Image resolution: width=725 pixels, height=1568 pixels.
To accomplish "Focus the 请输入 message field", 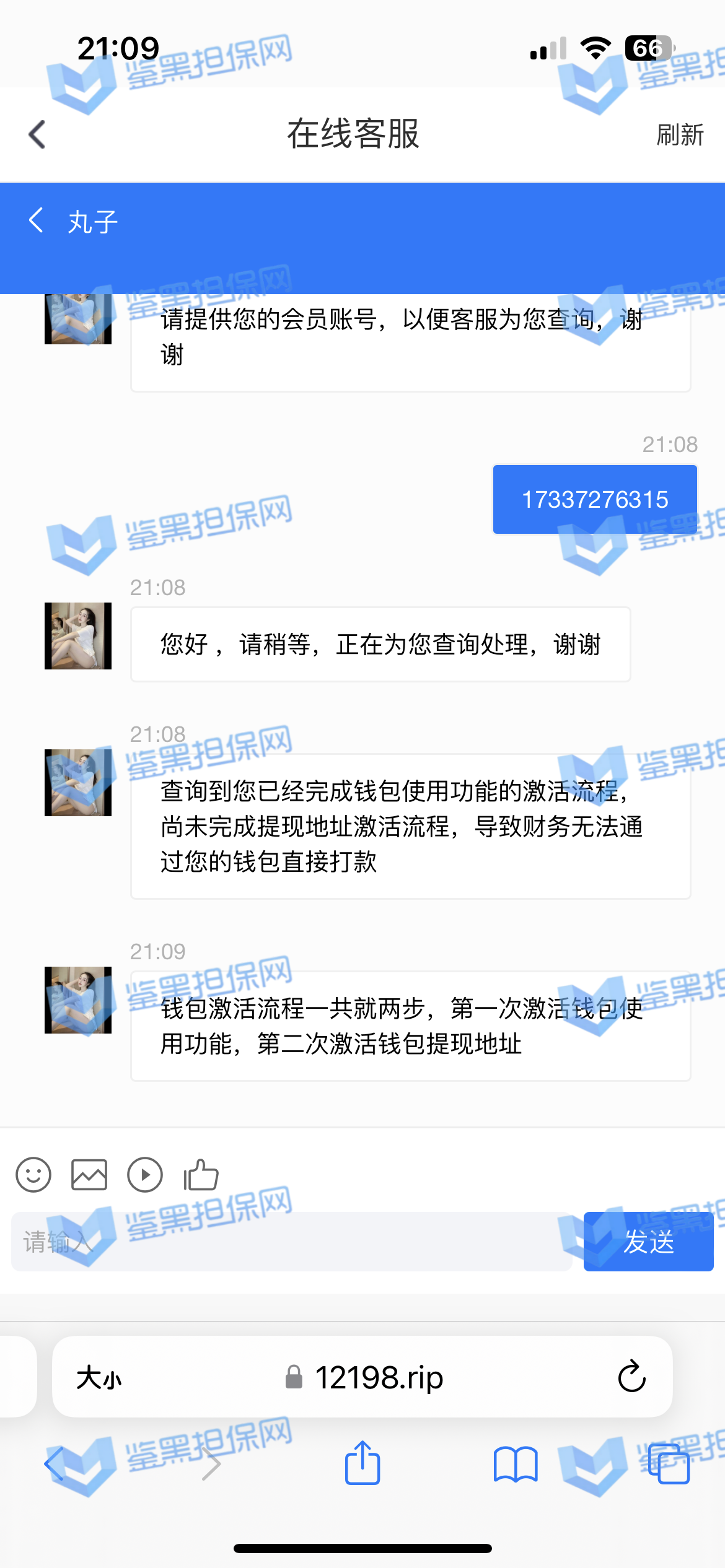I will click(x=291, y=1242).
